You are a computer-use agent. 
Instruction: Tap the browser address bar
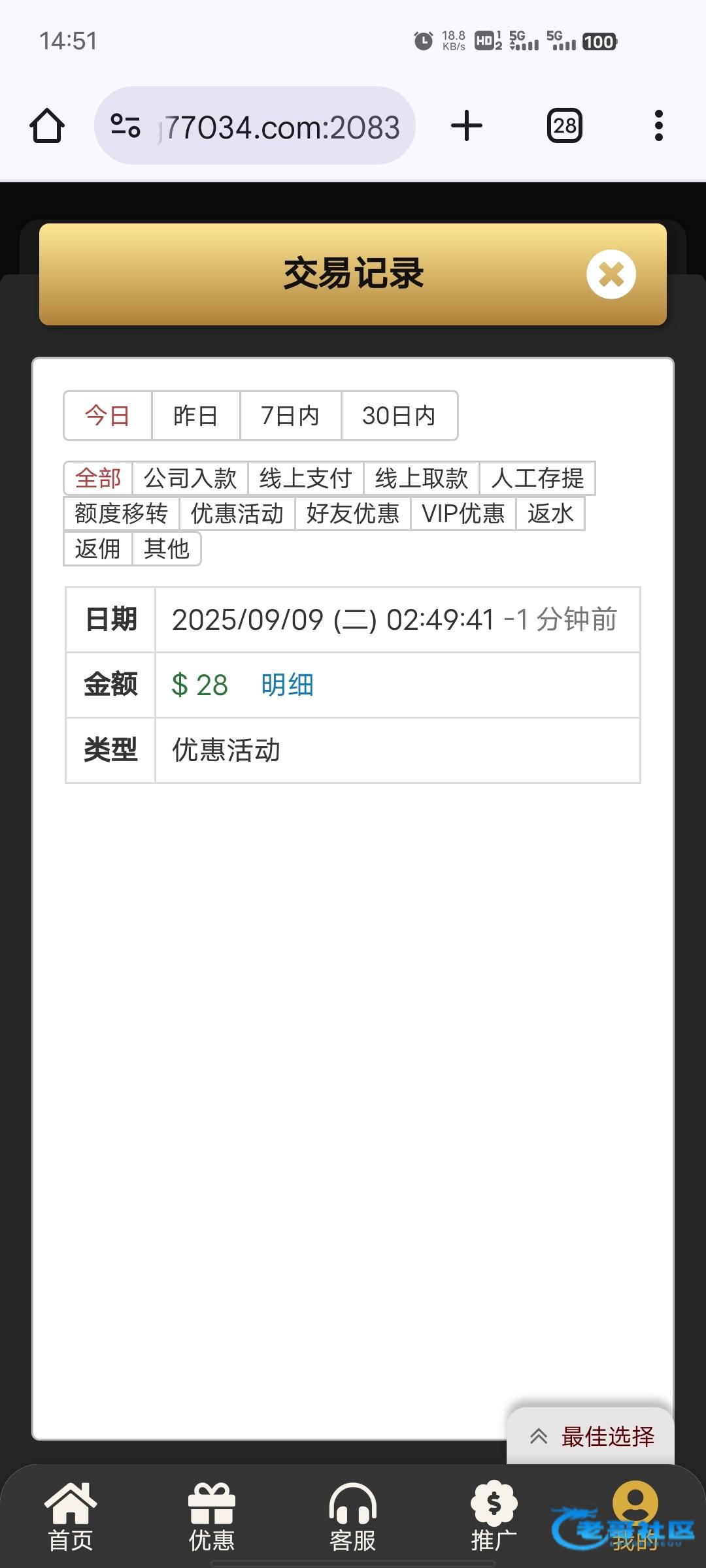pos(255,125)
